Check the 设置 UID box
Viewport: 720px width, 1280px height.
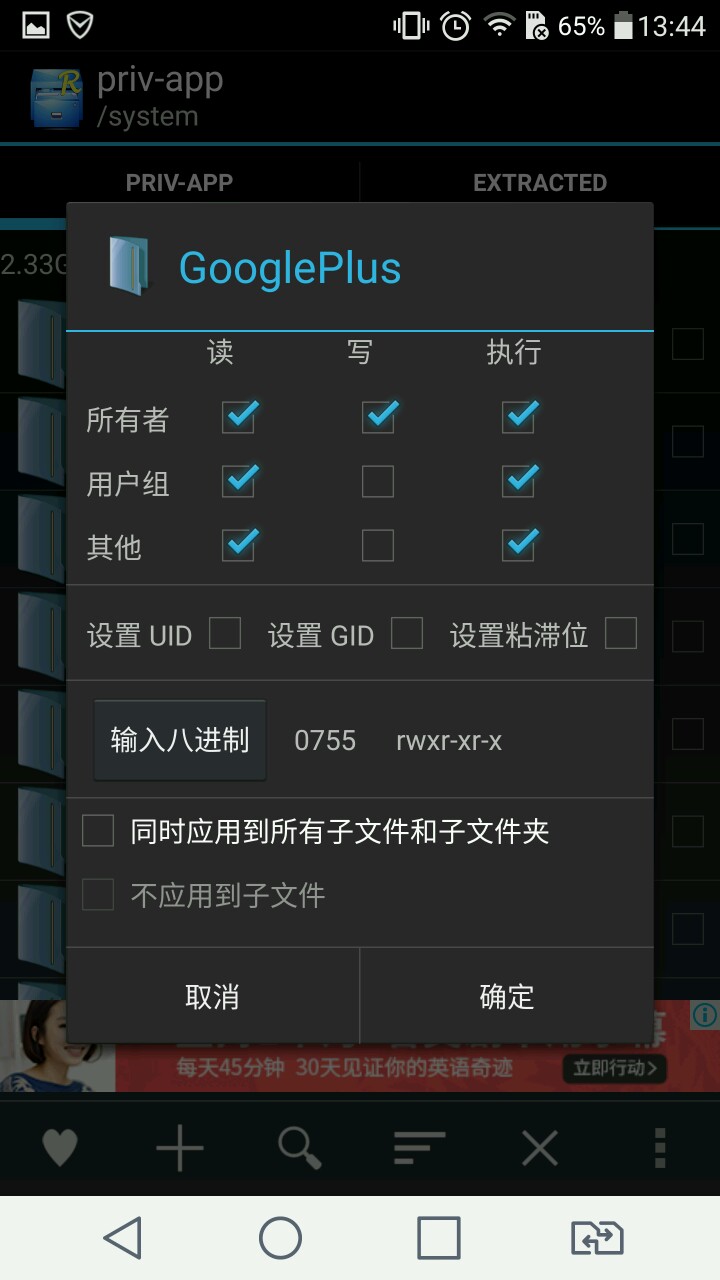click(x=225, y=634)
